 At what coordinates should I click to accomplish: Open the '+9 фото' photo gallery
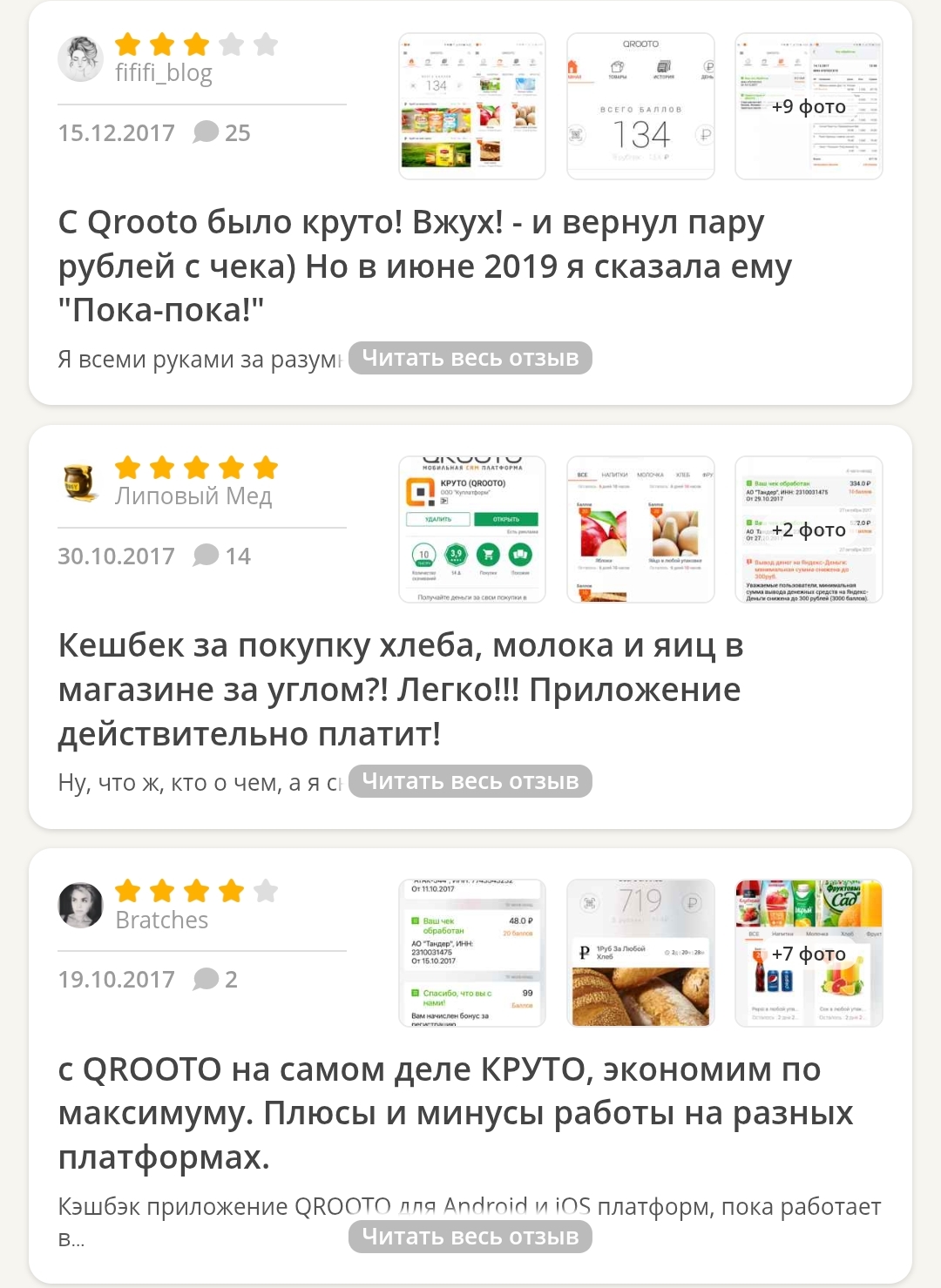tap(809, 106)
